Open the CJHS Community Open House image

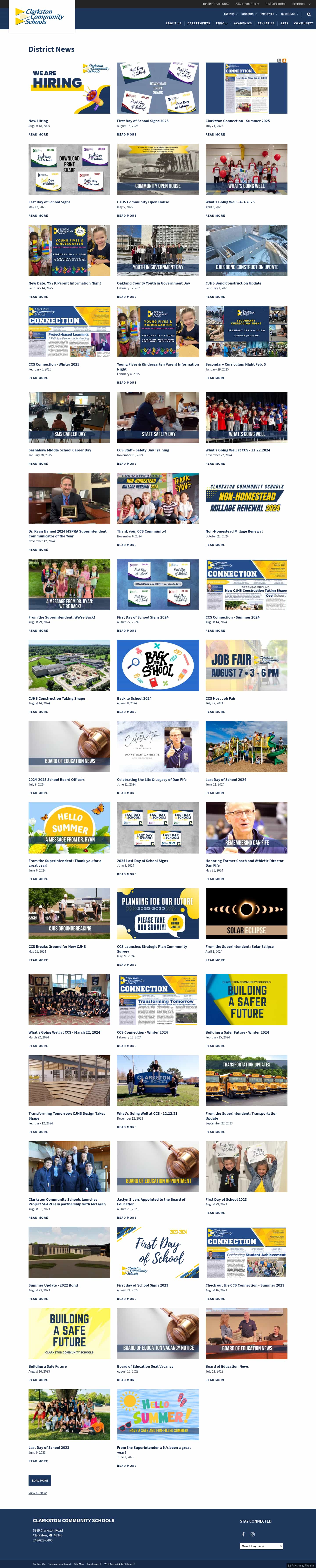point(158,169)
